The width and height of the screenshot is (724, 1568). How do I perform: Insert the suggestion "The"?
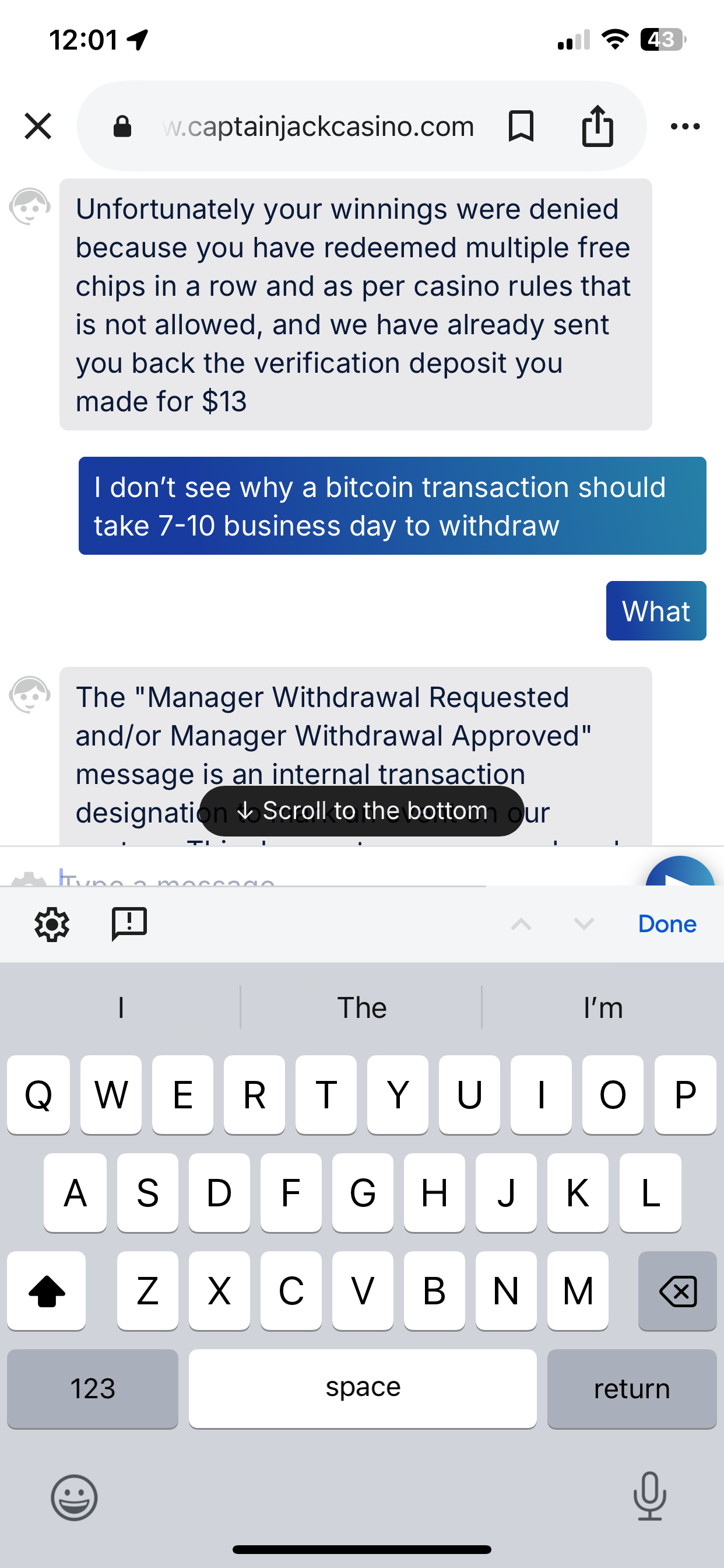click(x=362, y=1008)
